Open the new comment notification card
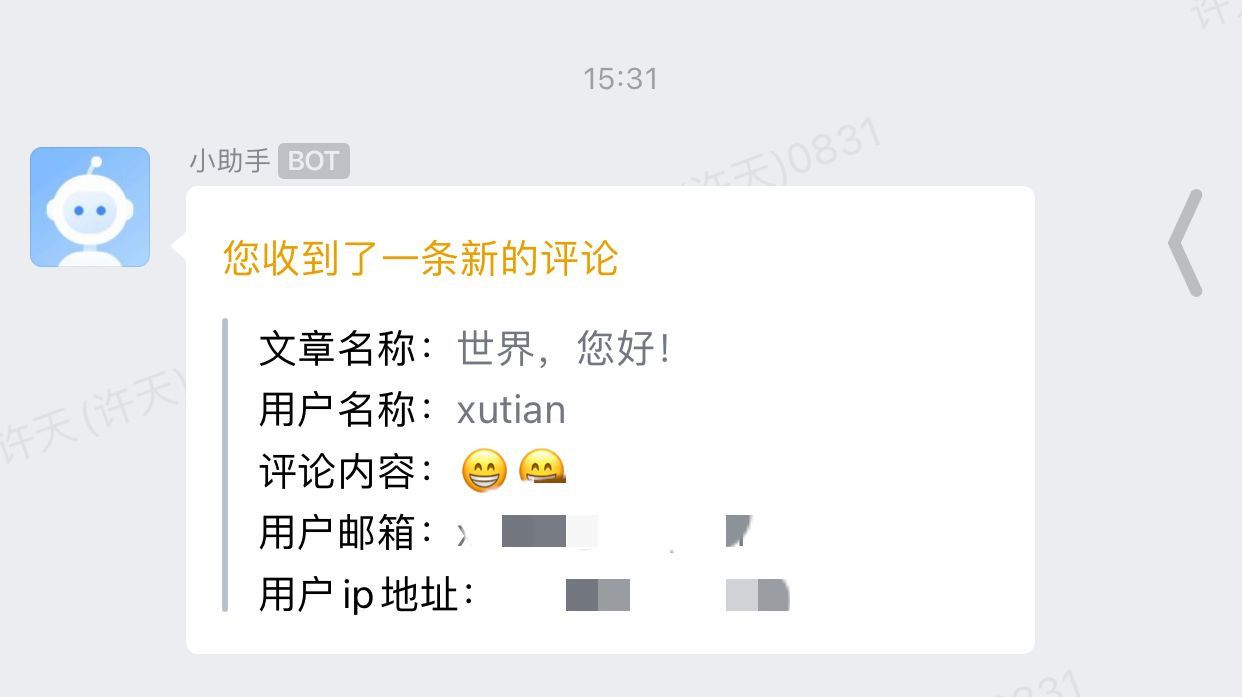The width and height of the screenshot is (1242, 697). [x=610, y=420]
